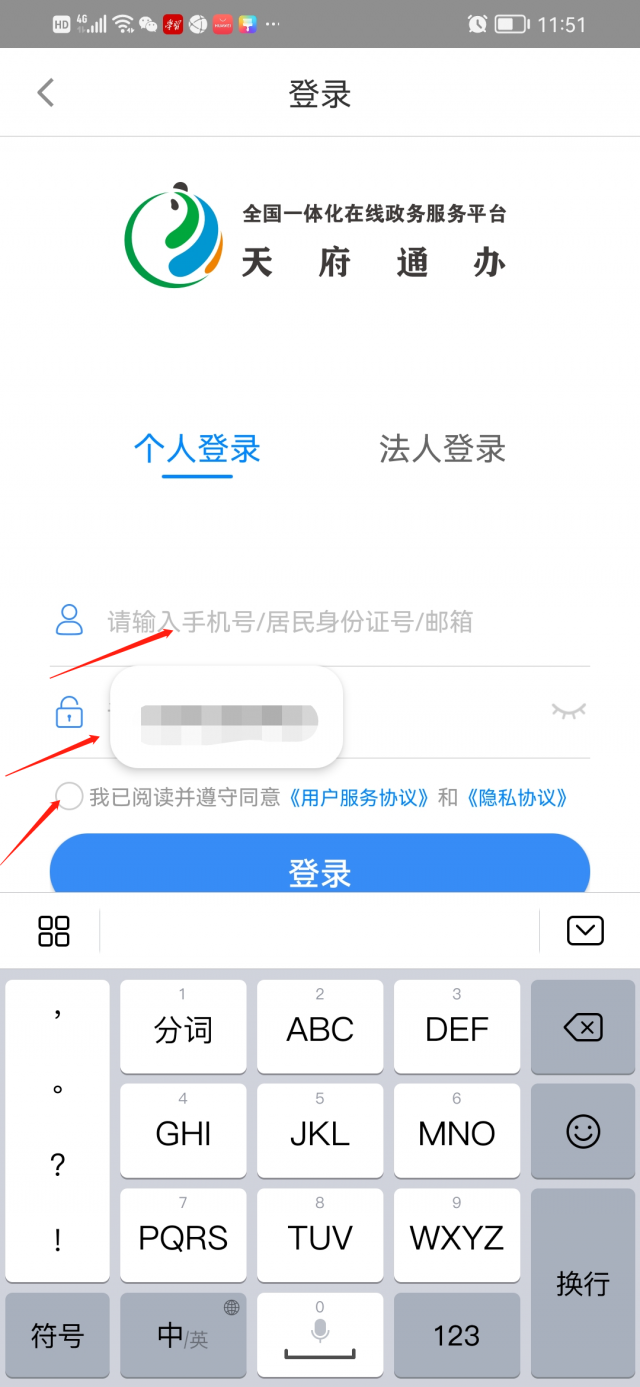Select the 个人登录 tab
The height and width of the screenshot is (1387, 640).
pos(197,448)
